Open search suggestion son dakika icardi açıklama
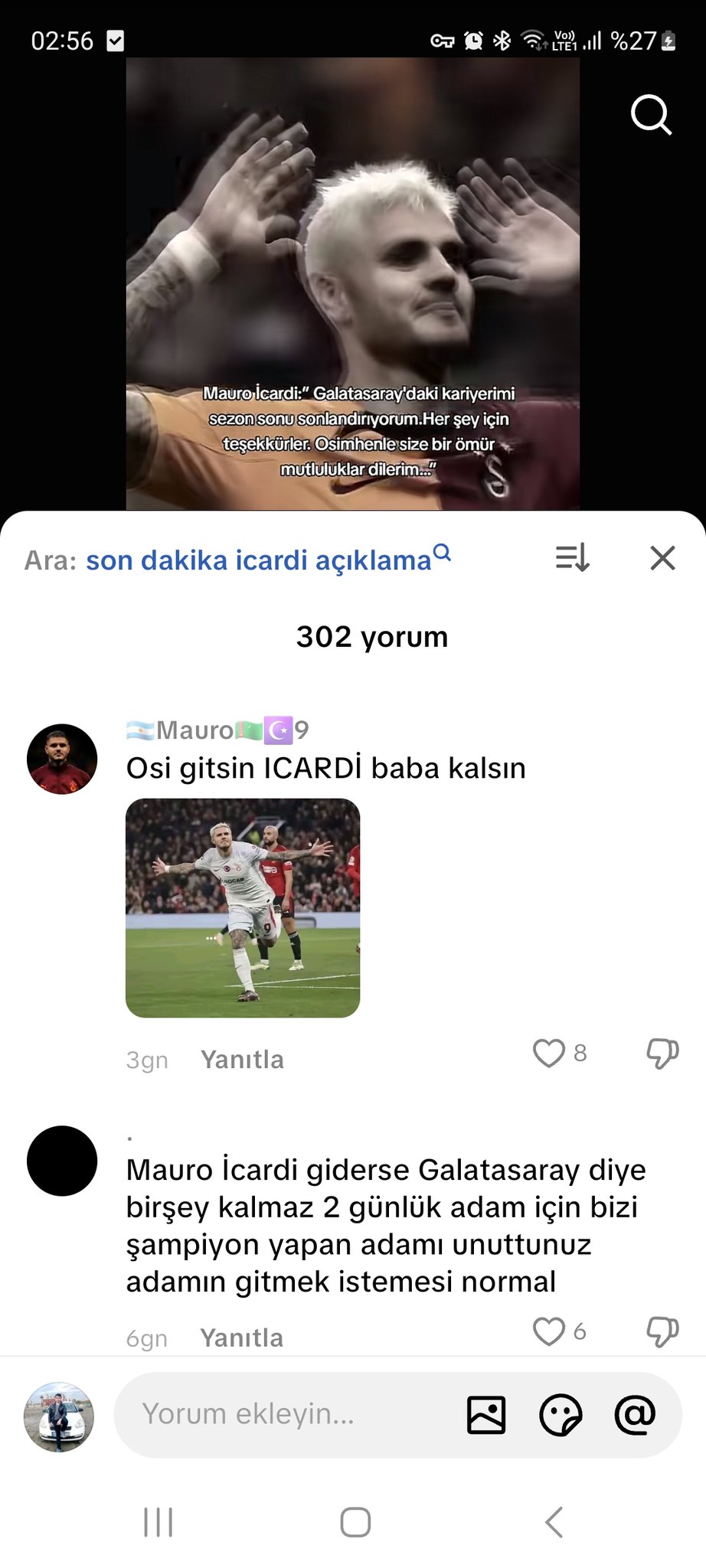Viewport: 706px width, 1568px height. (266, 560)
